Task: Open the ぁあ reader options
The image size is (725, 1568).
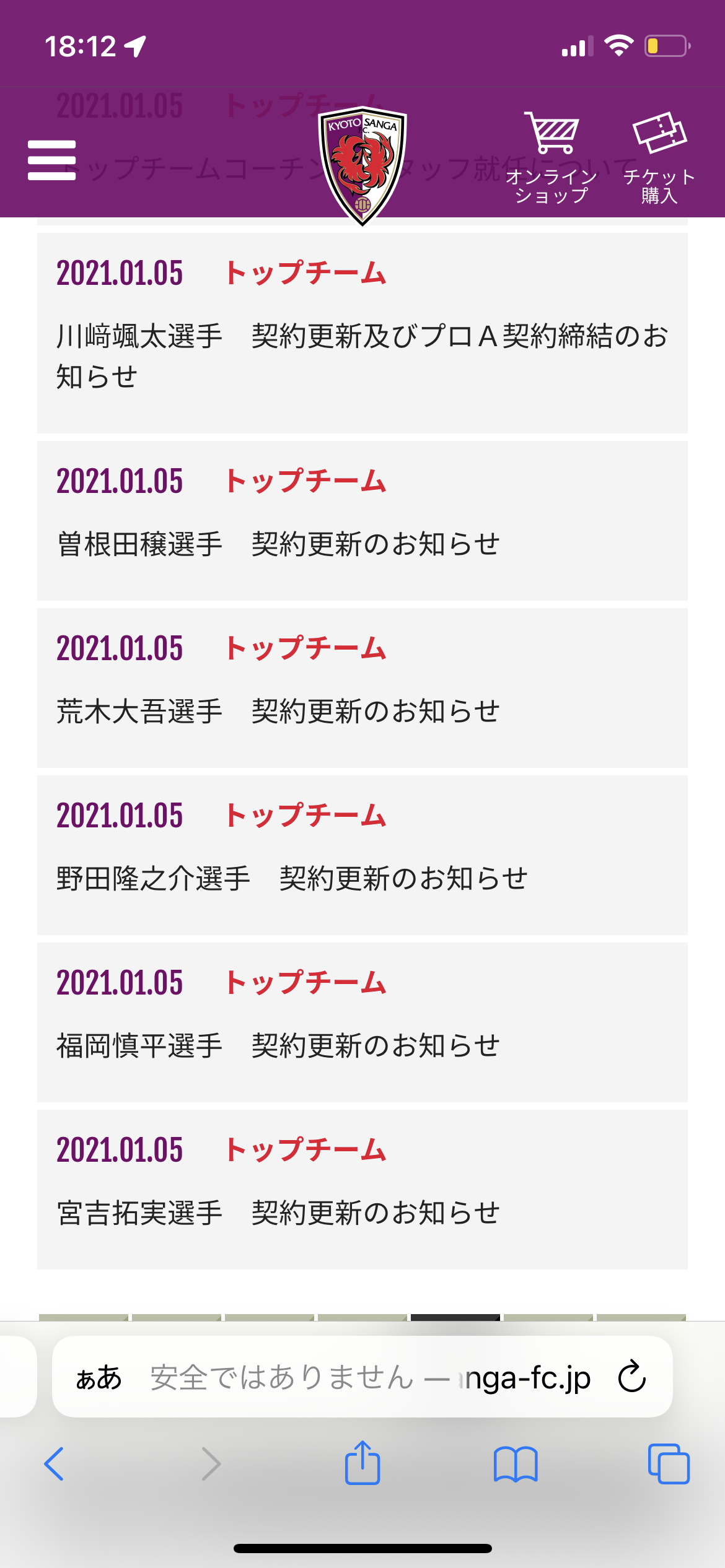Action: point(99,1377)
